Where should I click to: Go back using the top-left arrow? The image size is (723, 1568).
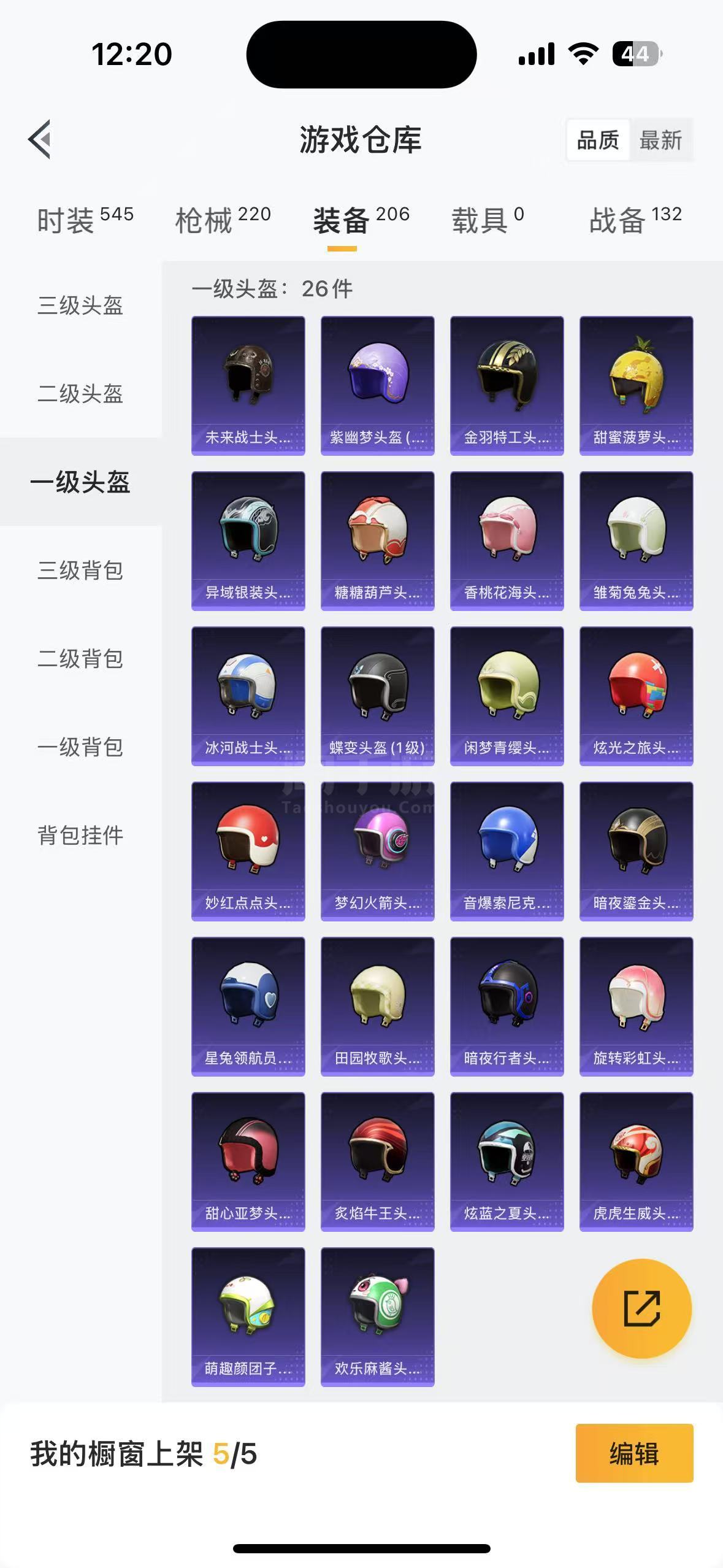point(40,140)
